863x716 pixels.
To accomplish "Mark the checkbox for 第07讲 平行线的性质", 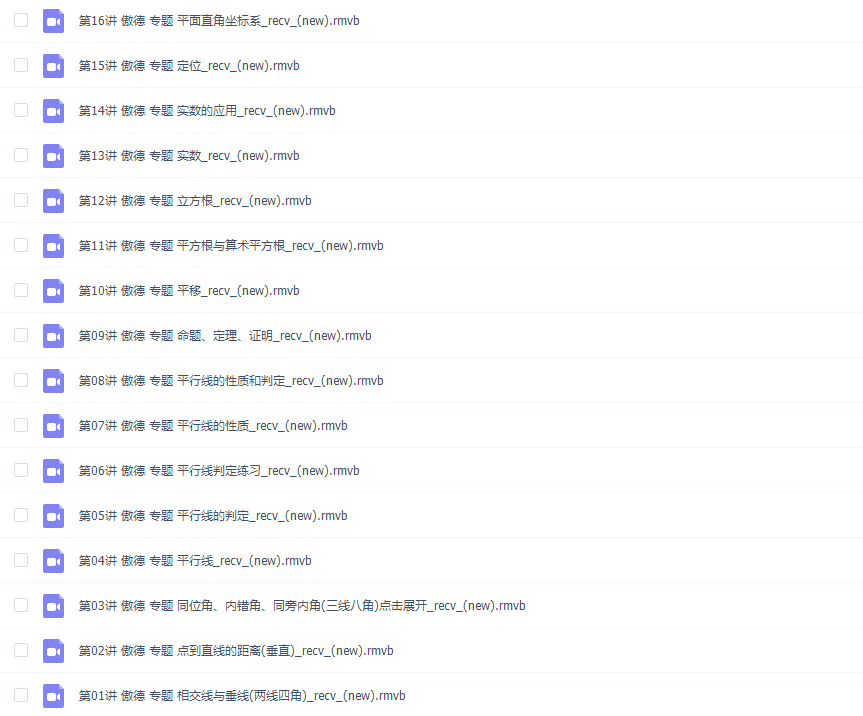I will 21,425.
